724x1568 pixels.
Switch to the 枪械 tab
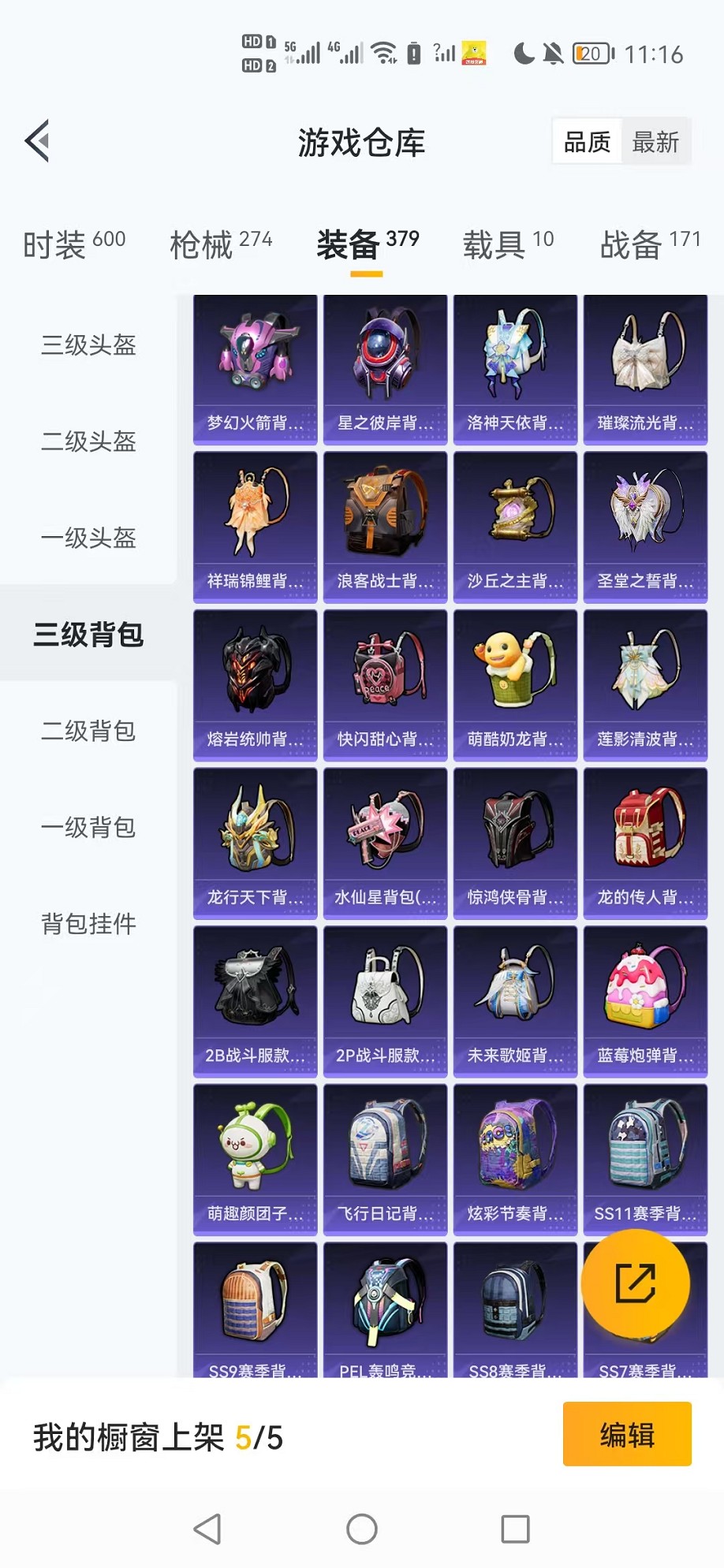[x=221, y=244]
